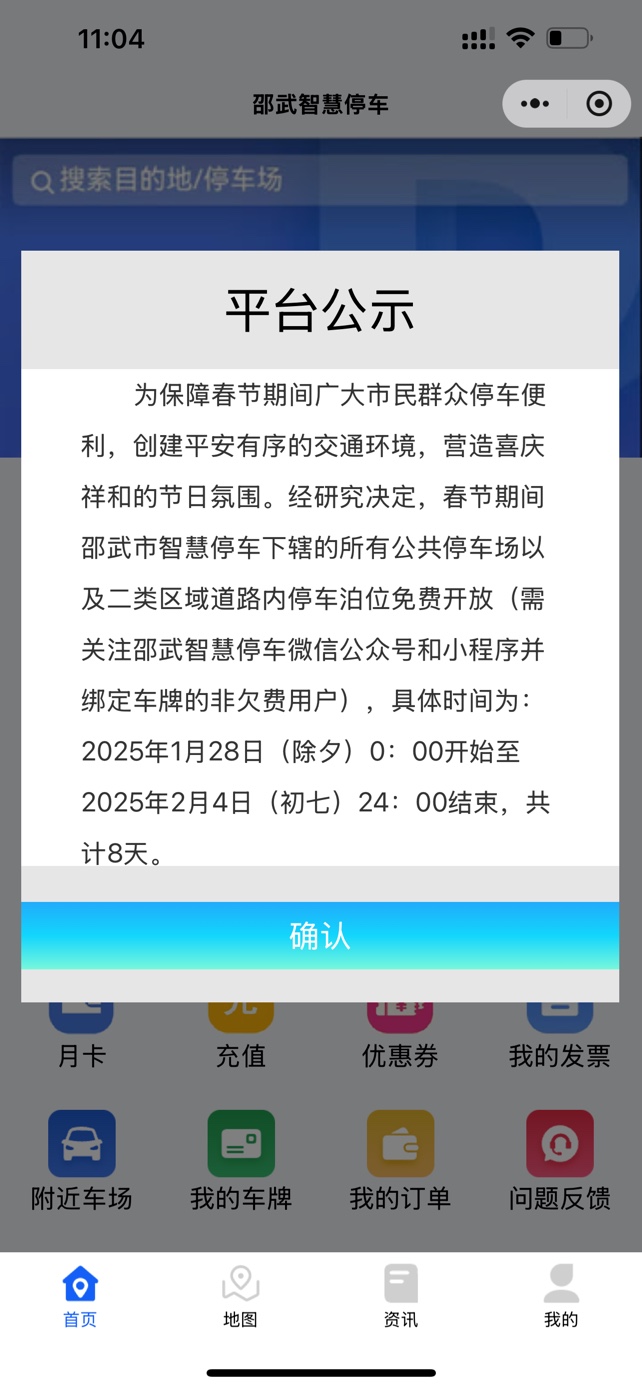
Task: Switch to the 地图 tab
Action: (241, 1296)
